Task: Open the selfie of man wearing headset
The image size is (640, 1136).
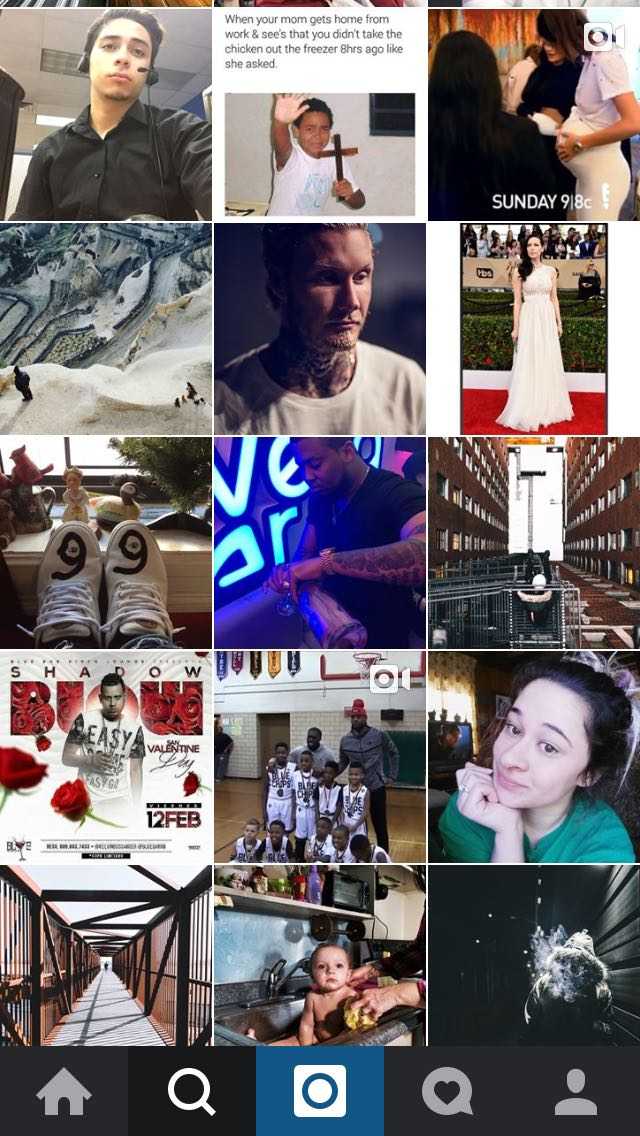Action: tap(106, 114)
